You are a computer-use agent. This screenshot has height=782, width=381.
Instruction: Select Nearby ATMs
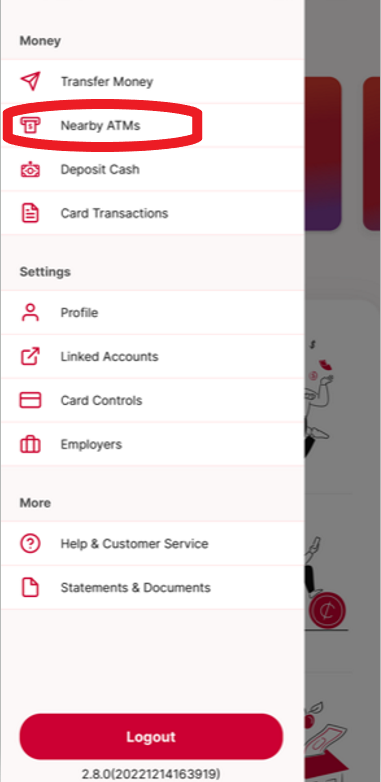[152, 125]
